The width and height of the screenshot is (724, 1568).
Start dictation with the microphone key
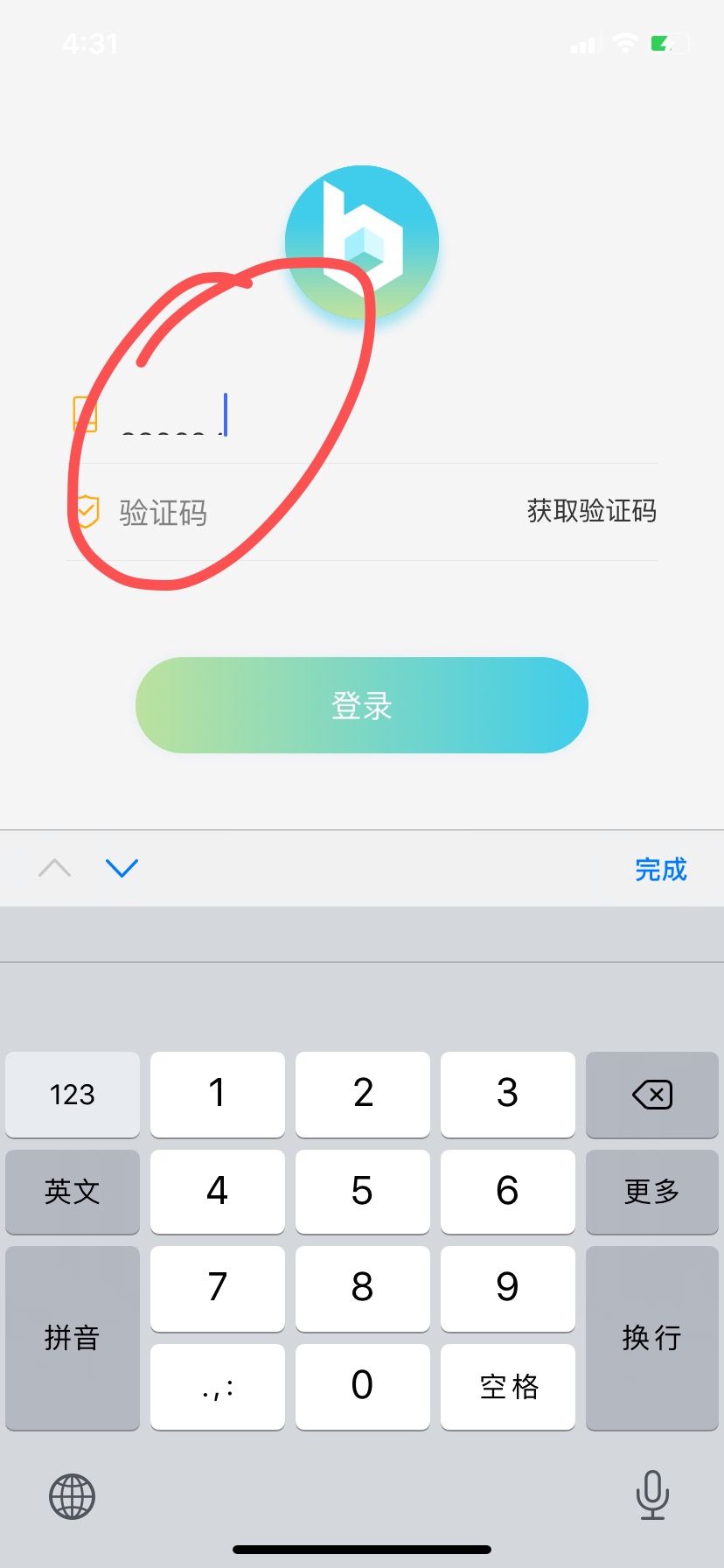(x=652, y=1495)
